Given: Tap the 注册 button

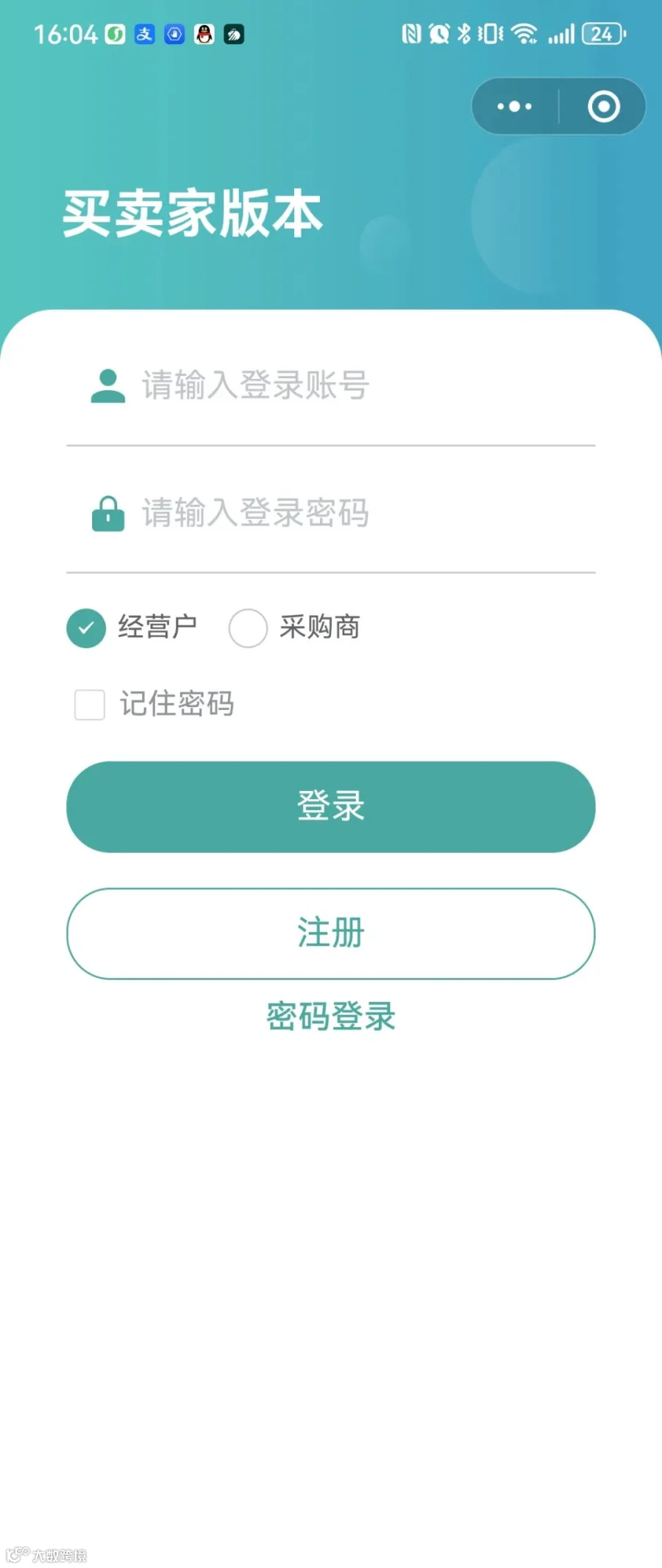Looking at the screenshot, I should [x=330, y=934].
